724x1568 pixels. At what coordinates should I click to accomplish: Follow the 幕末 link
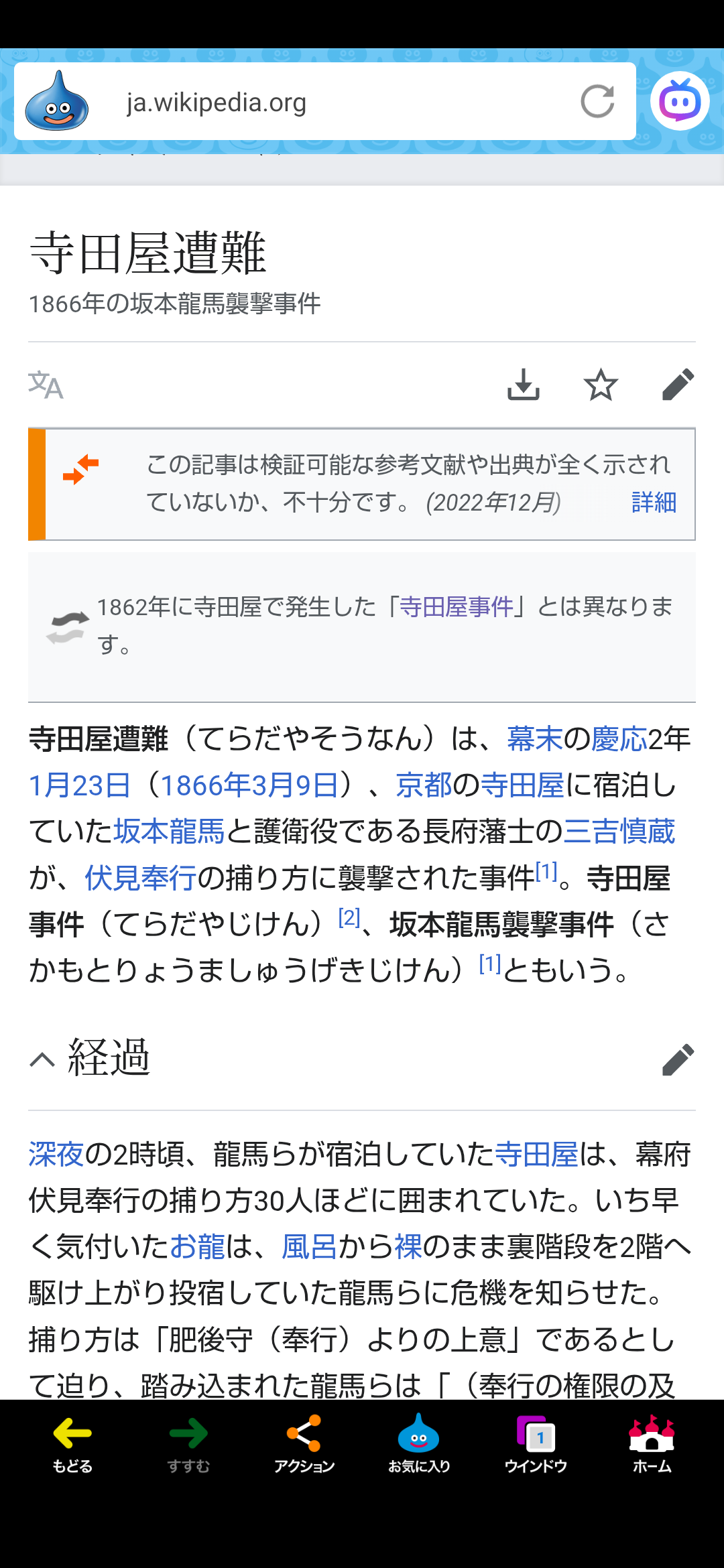pyautogui.click(x=534, y=739)
